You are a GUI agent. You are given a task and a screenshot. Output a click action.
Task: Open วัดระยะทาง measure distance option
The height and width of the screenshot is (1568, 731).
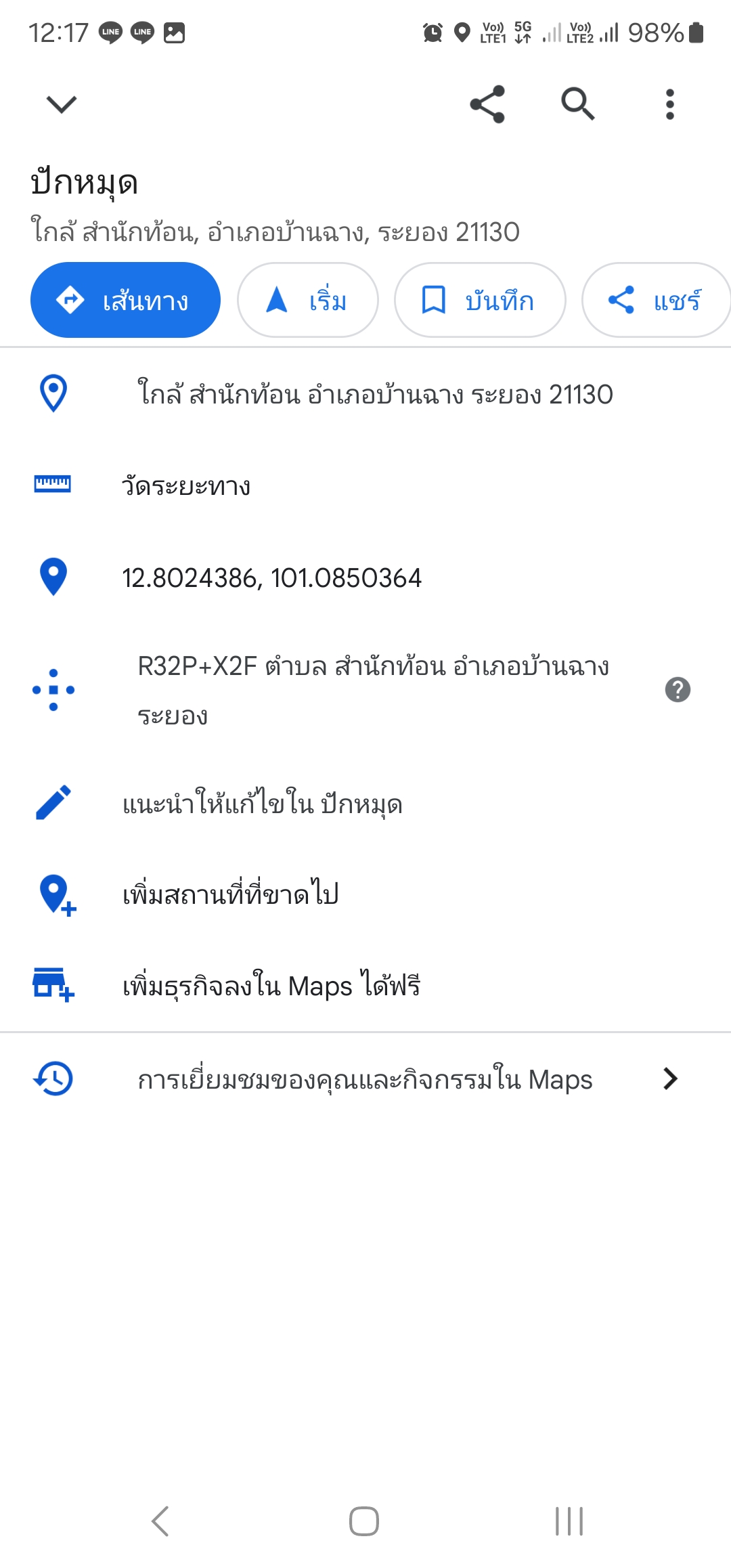coord(186,485)
